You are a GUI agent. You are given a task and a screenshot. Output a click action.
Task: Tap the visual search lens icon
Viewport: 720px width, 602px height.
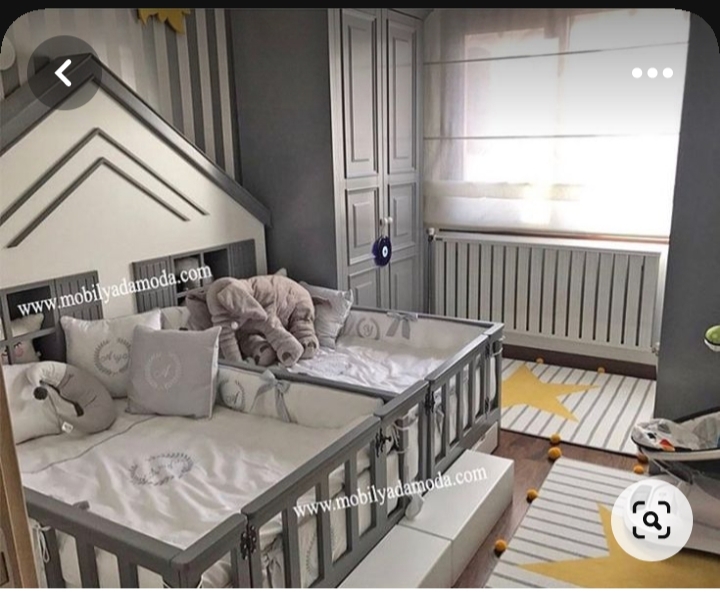tap(651, 519)
